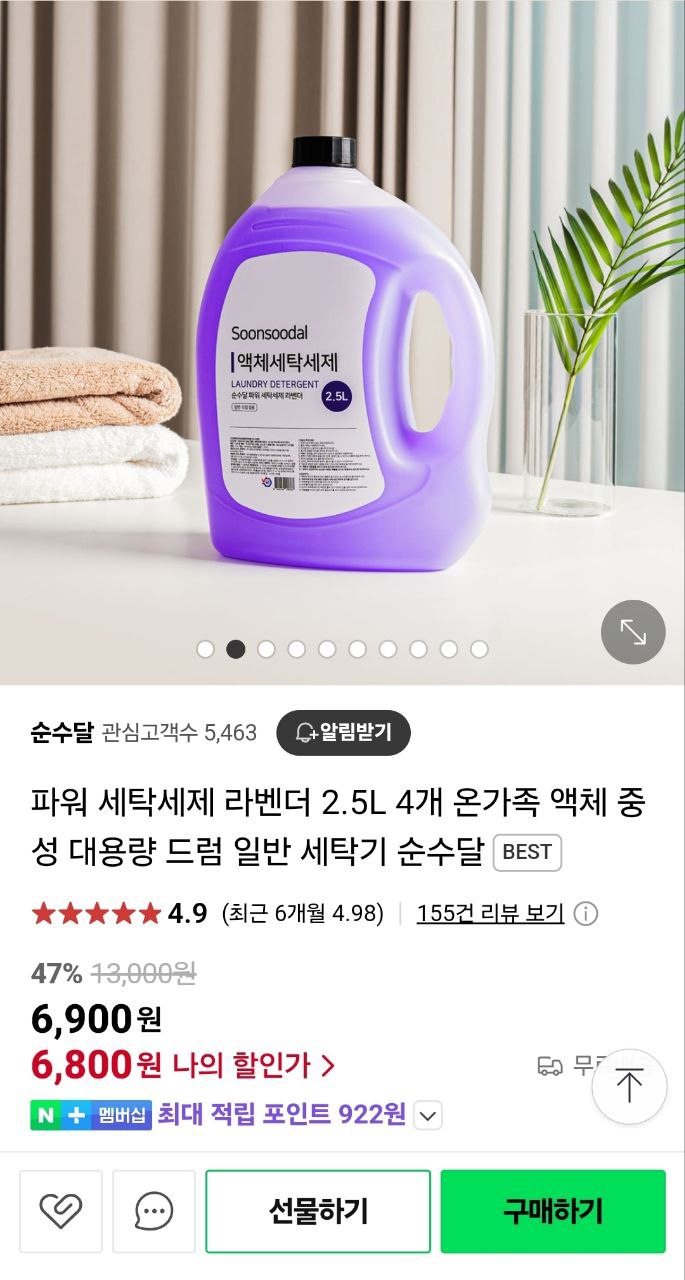This screenshot has height=1280, width=685.
Task: Tap the 알림받기 notification button
Action: [343, 733]
